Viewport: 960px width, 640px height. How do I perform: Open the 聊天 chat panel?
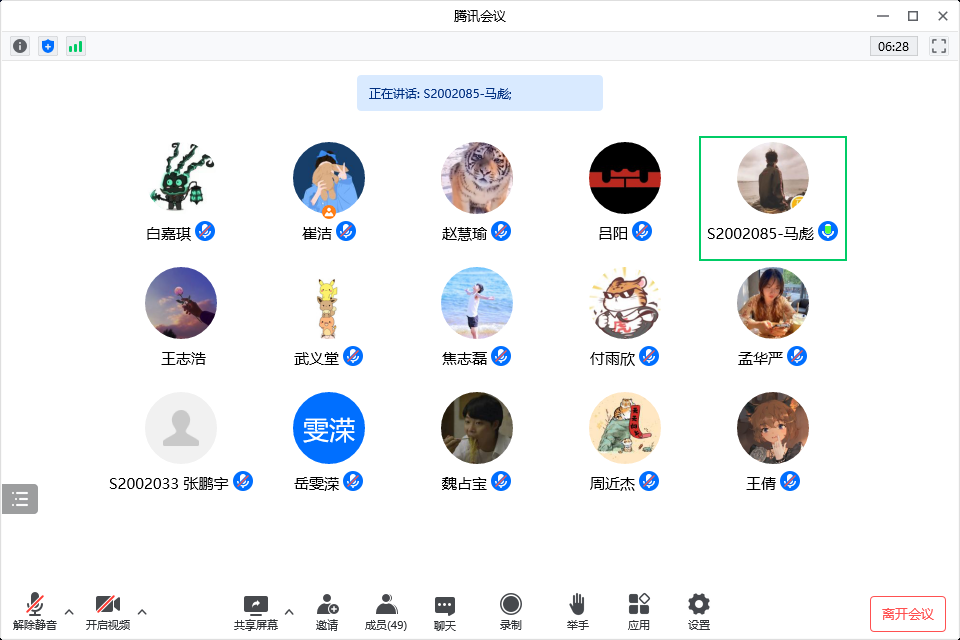click(445, 611)
